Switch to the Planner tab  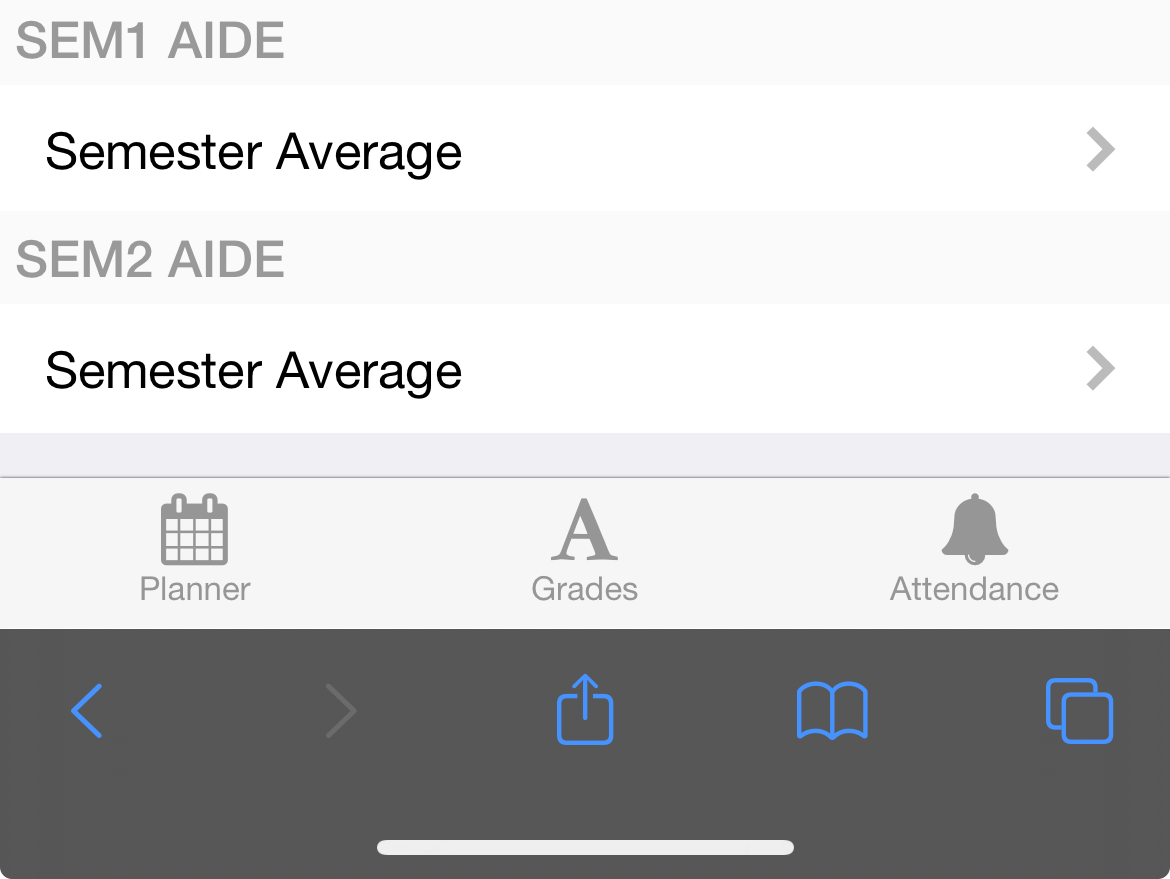tap(195, 552)
